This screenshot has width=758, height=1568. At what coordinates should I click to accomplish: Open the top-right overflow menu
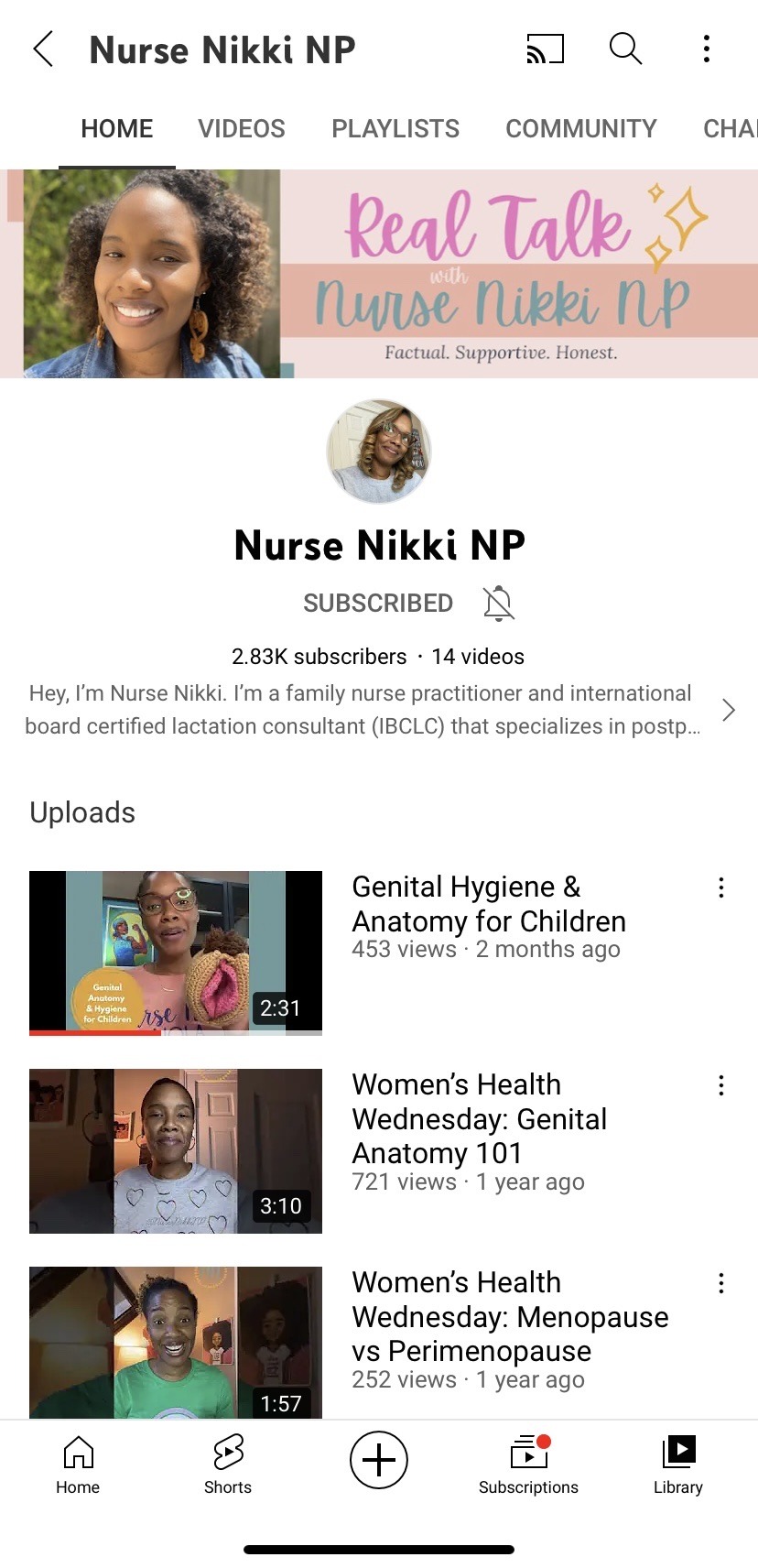(706, 49)
